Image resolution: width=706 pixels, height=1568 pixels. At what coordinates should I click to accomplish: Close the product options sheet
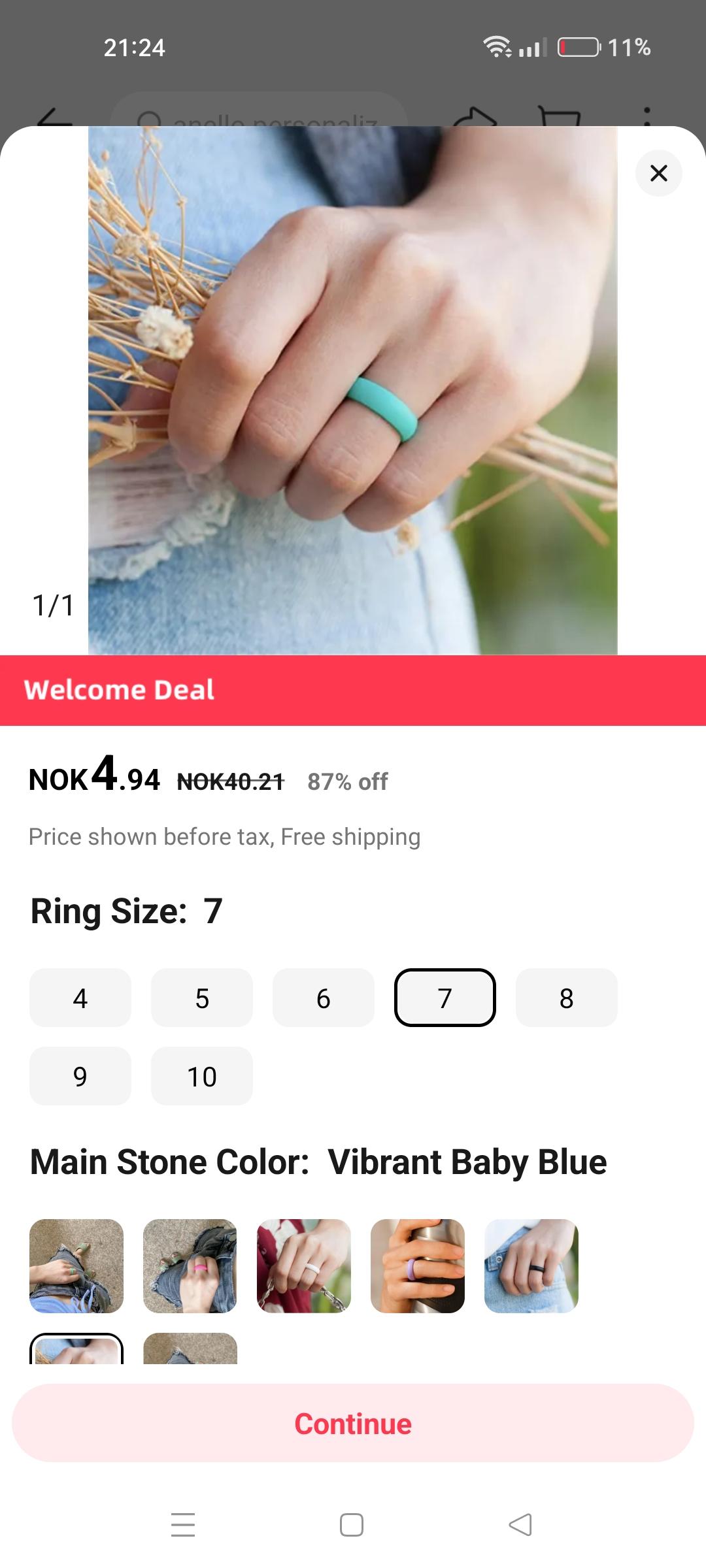[x=658, y=173]
